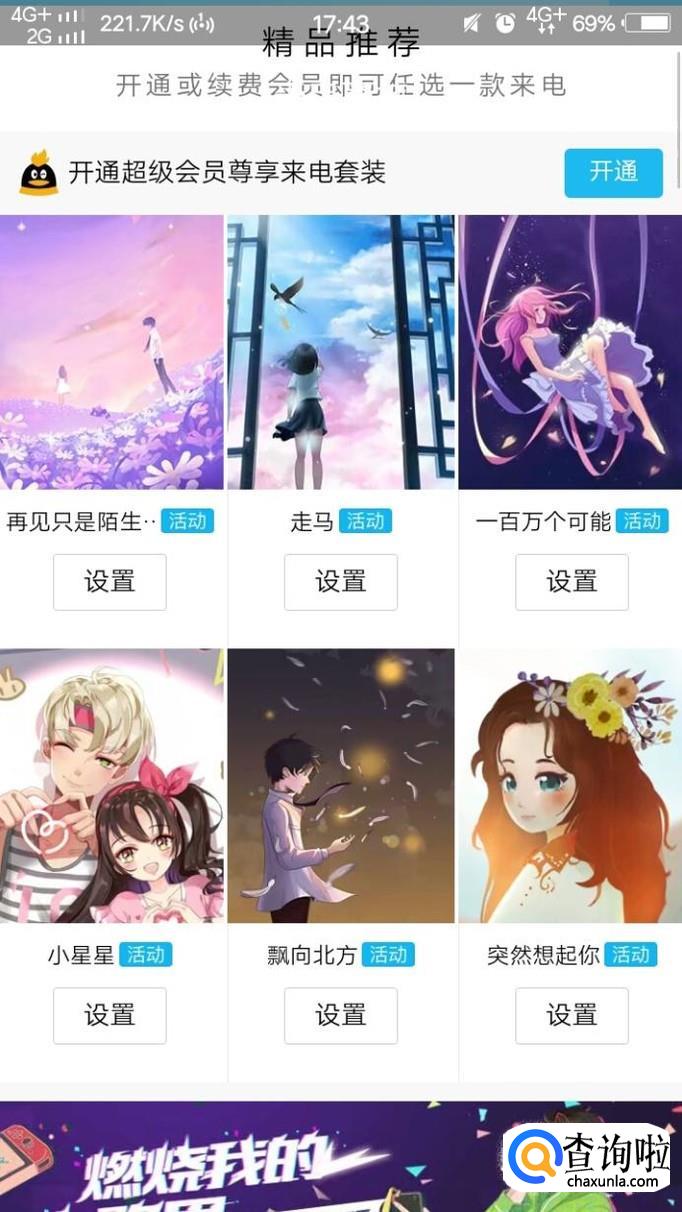Viewport: 682px width, 1212px height.
Task: Open the 突然想起你 theme image
Action: (570, 786)
